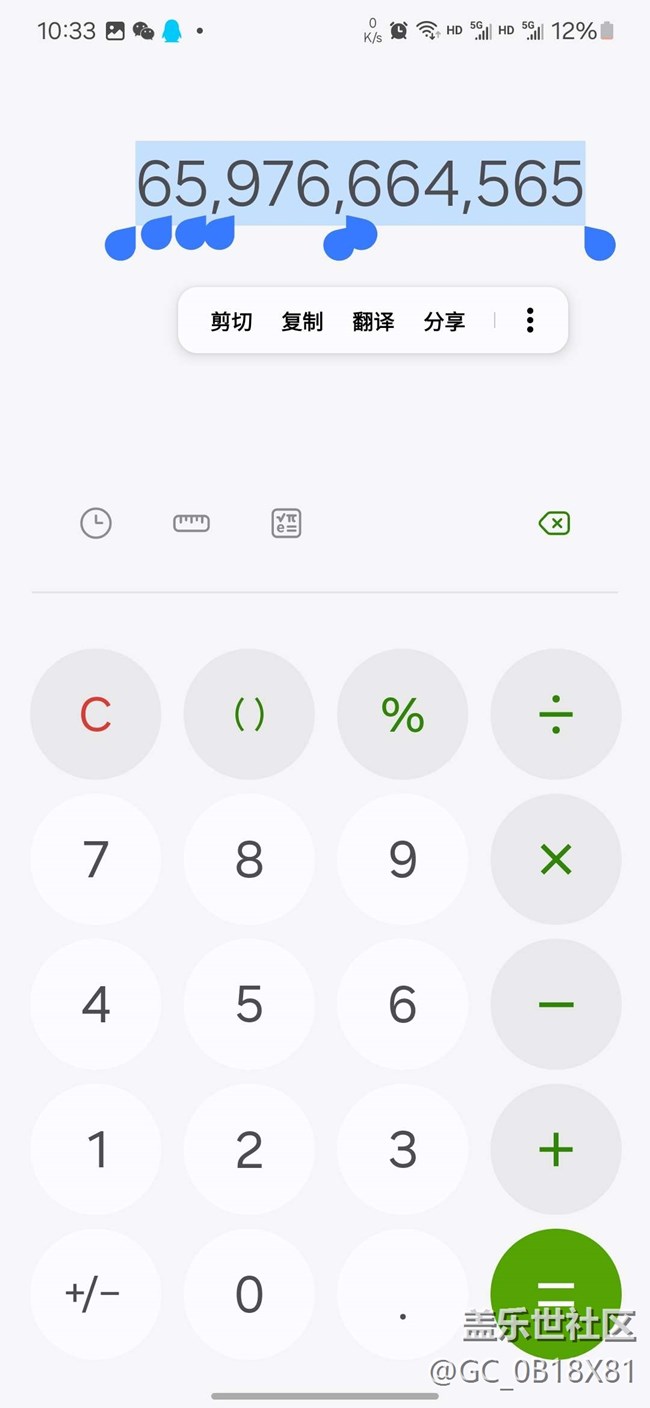The height and width of the screenshot is (1408, 650).
Task: Tap the minus operator
Action: click(x=556, y=1004)
